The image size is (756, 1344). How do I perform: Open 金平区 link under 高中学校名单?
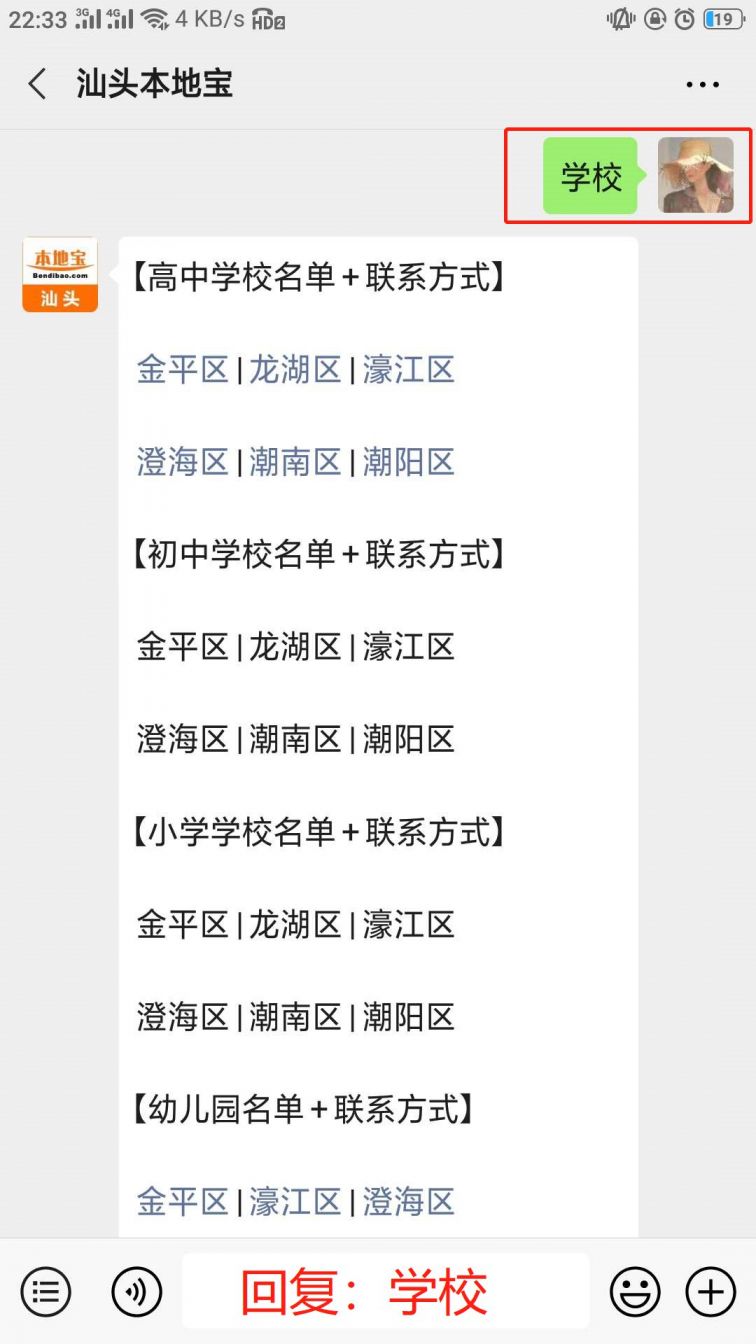(x=183, y=370)
